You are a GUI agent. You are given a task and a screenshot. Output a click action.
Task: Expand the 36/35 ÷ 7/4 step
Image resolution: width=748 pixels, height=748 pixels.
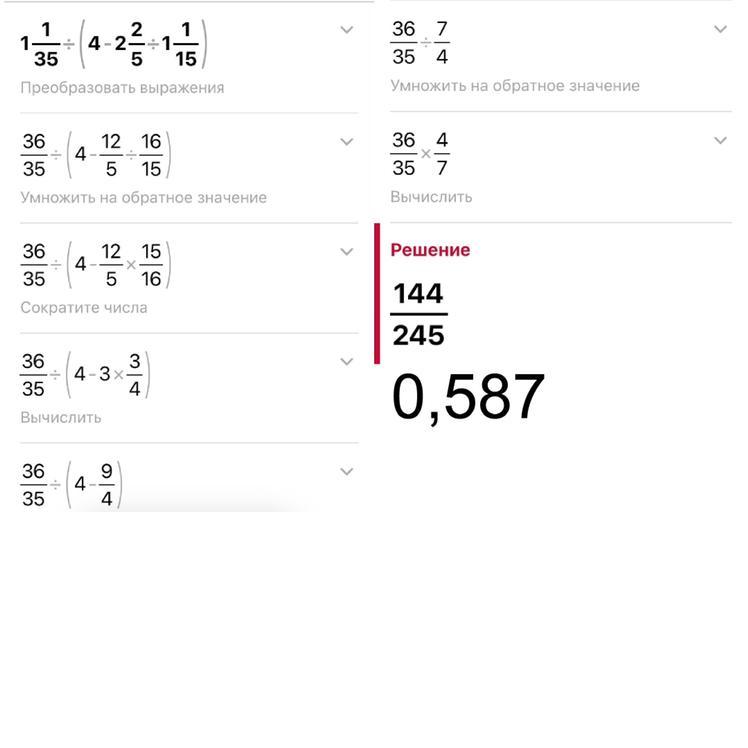pos(720,29)
